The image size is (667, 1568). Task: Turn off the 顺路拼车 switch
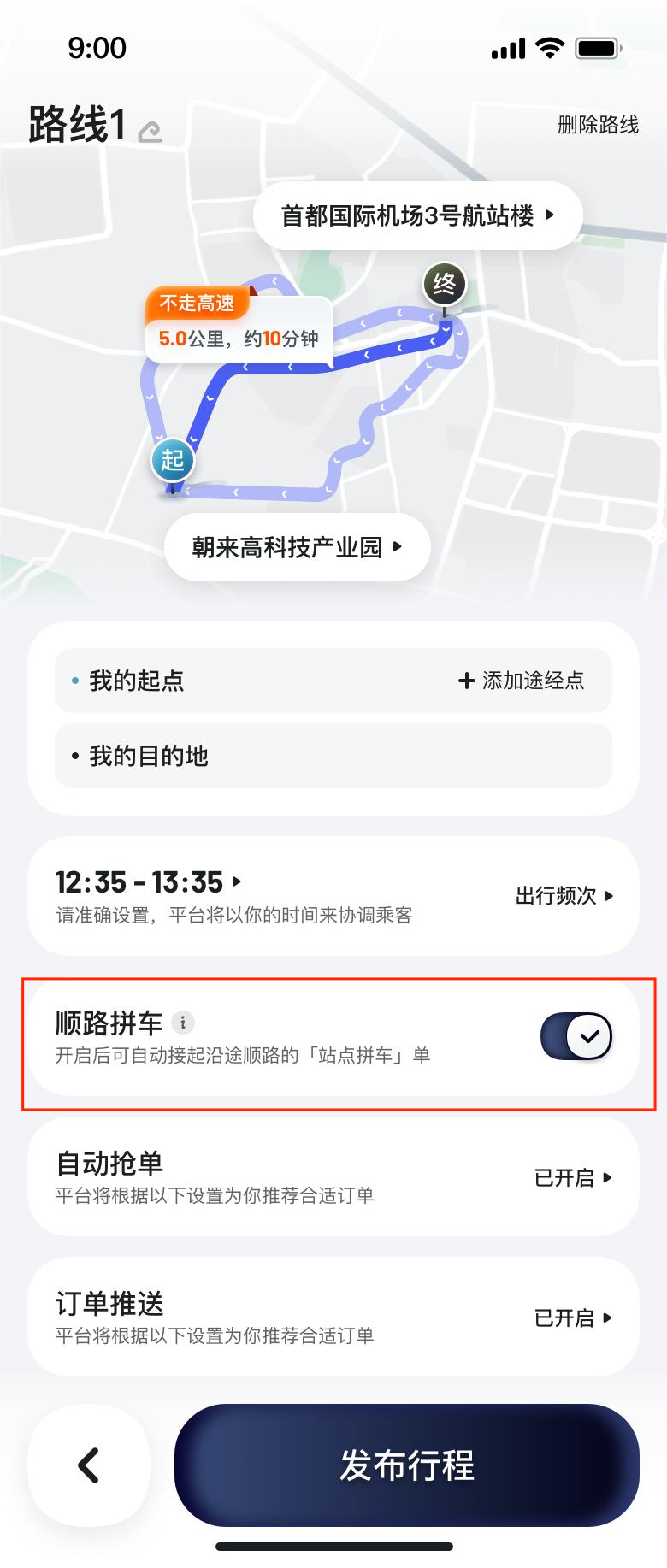click(x=576, y=1036)
